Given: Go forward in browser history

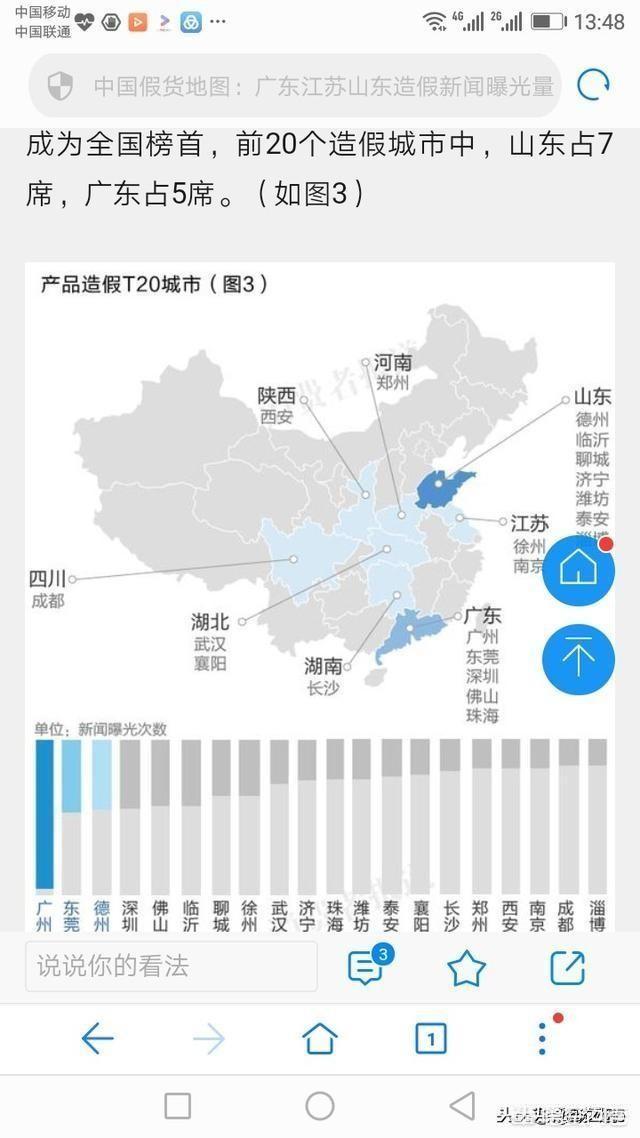Looking at the screenshot, I should pos(209,1039).
